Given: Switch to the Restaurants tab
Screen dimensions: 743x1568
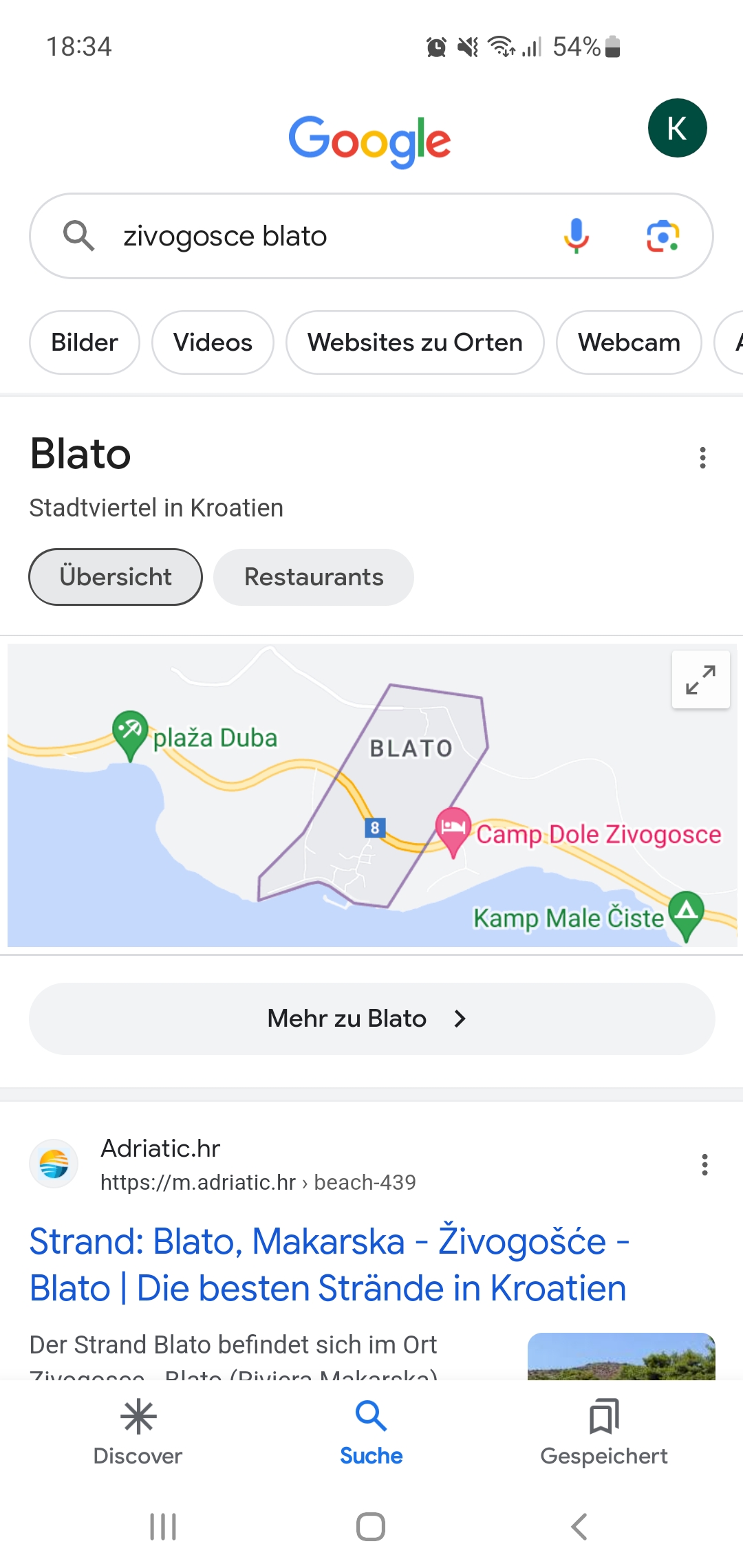Looking at the screenshot, I should (314, 577).
